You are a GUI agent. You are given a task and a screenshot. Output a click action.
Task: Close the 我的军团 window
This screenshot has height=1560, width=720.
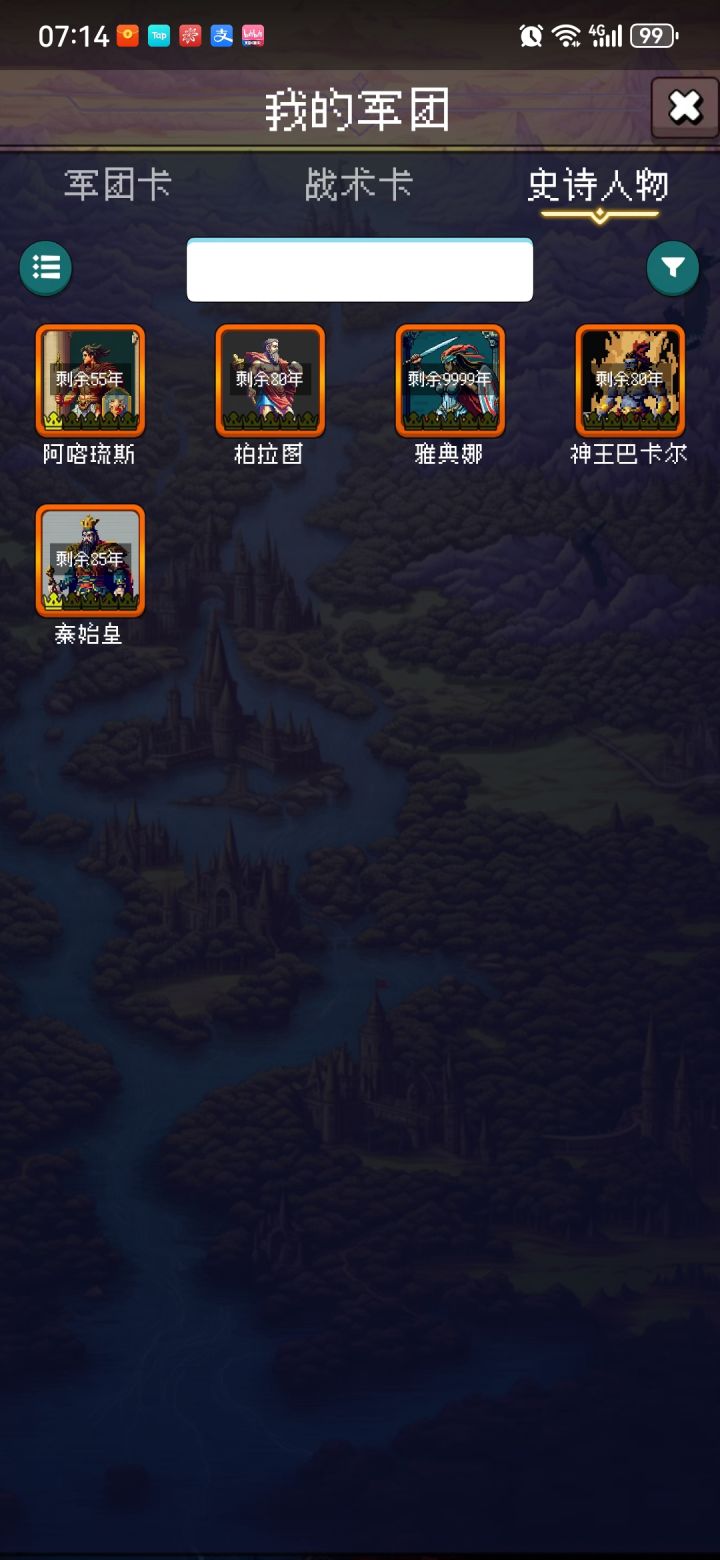(x=685, y=107)
